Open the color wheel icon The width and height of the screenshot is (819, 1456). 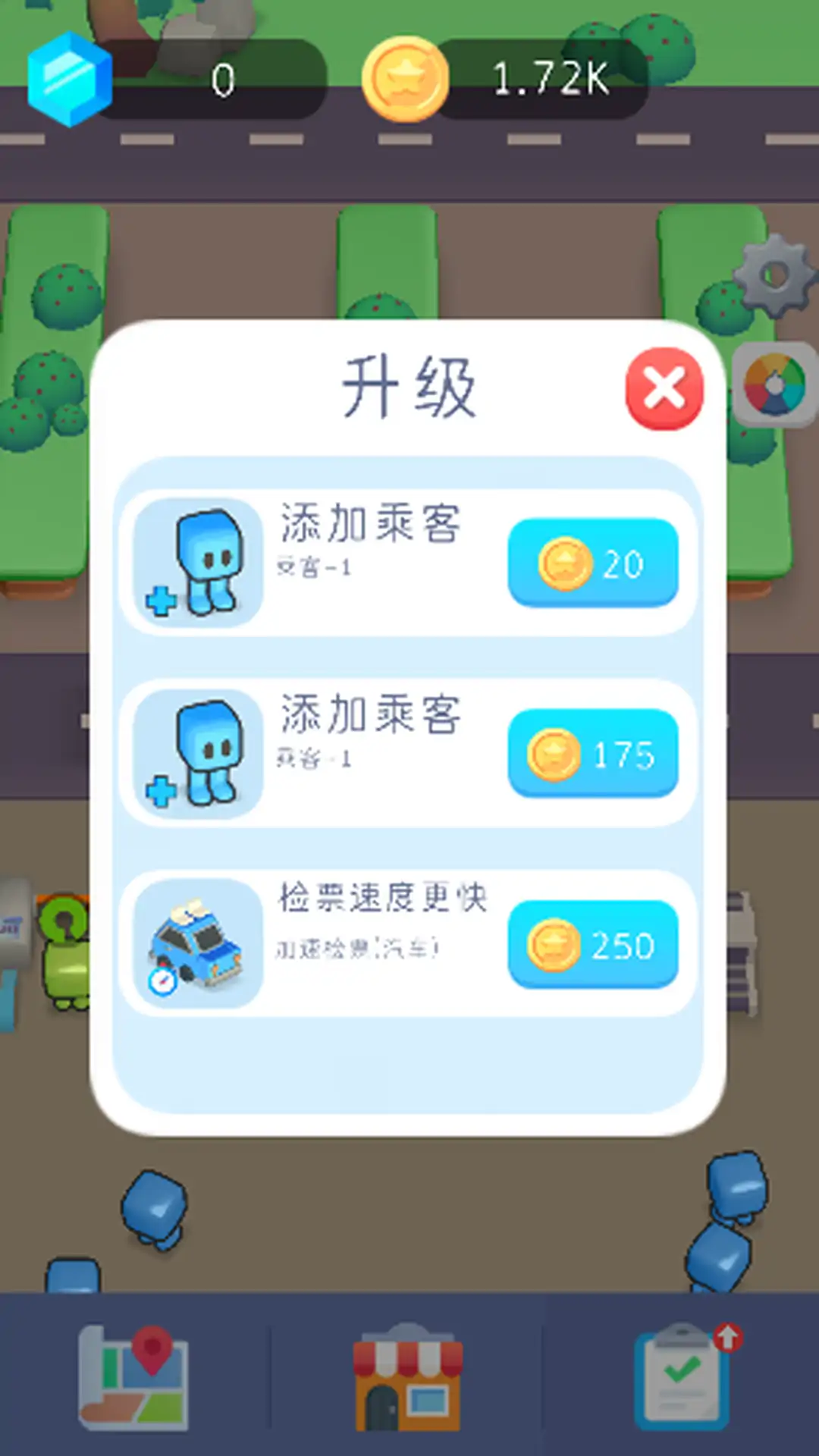click(774, 384)
